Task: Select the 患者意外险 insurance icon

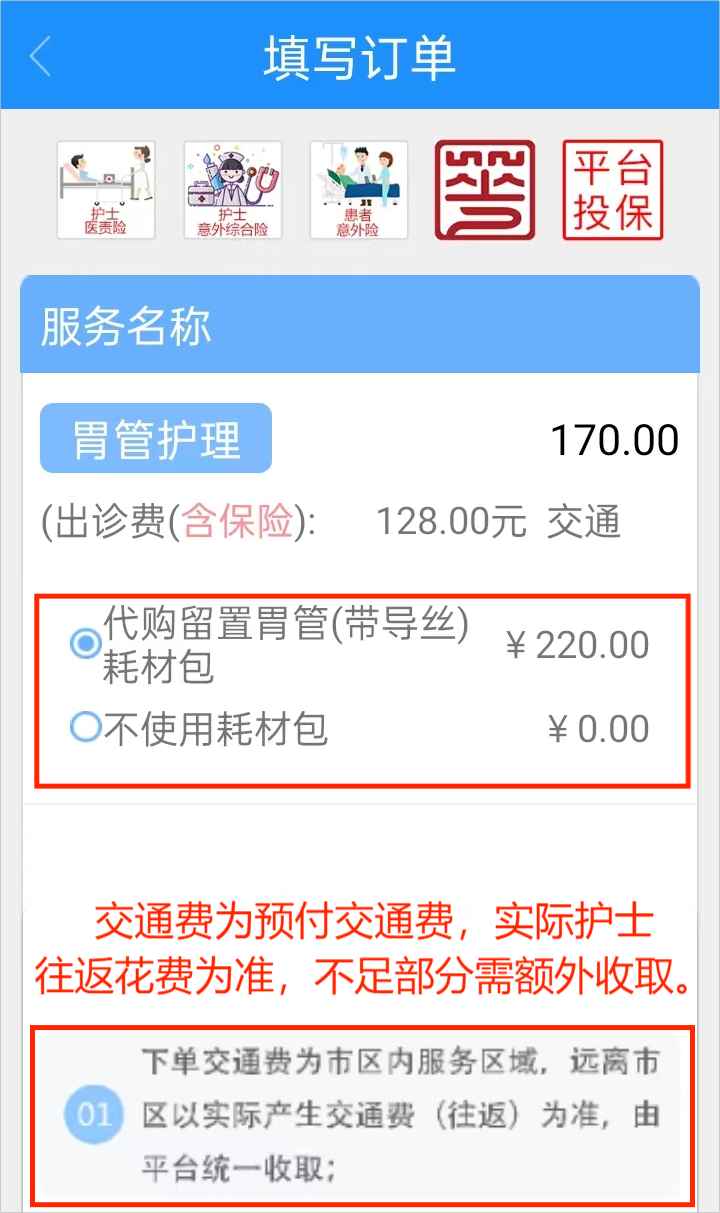Action: (359, 190)
